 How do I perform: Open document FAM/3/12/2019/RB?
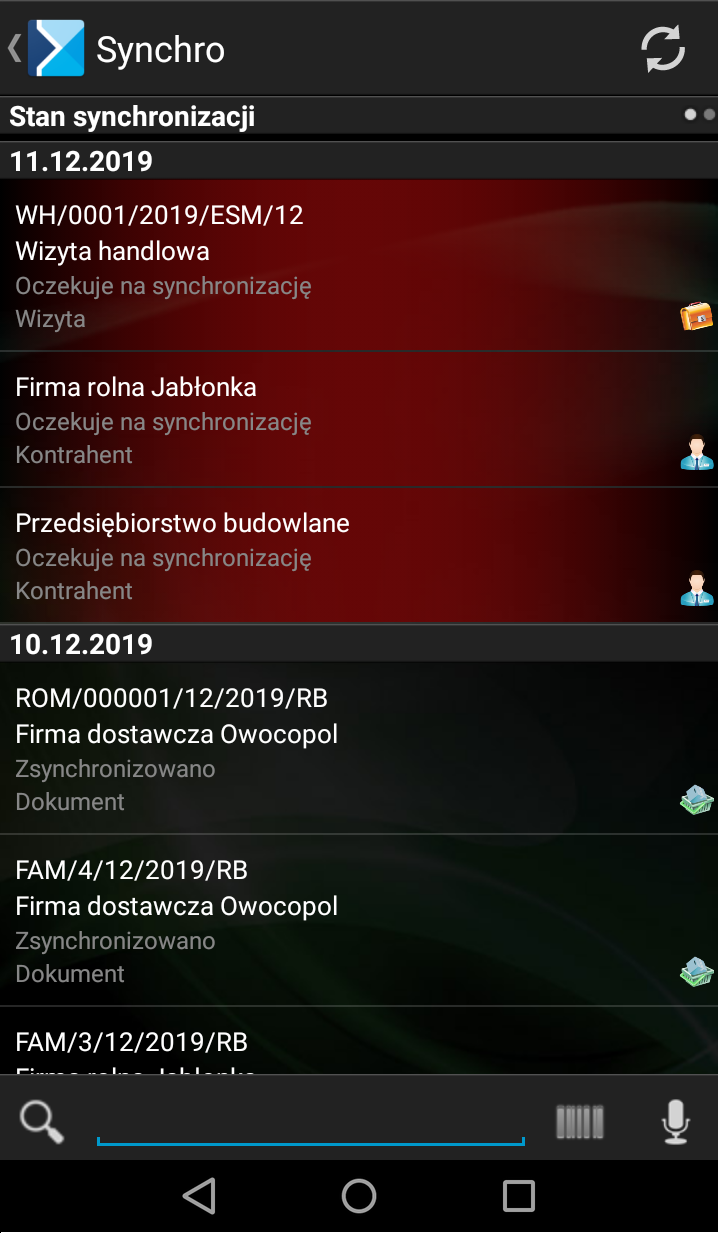pos(359,1041)
